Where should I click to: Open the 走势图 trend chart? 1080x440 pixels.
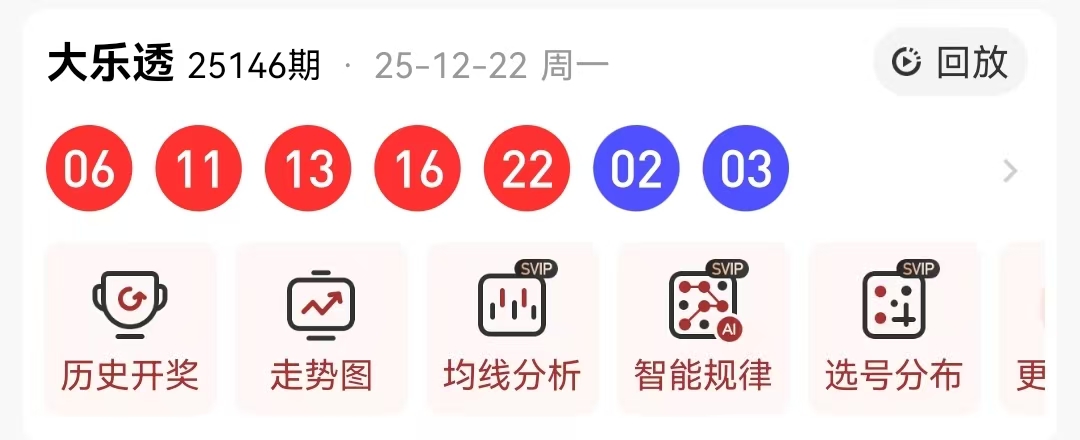coord(321,328)
